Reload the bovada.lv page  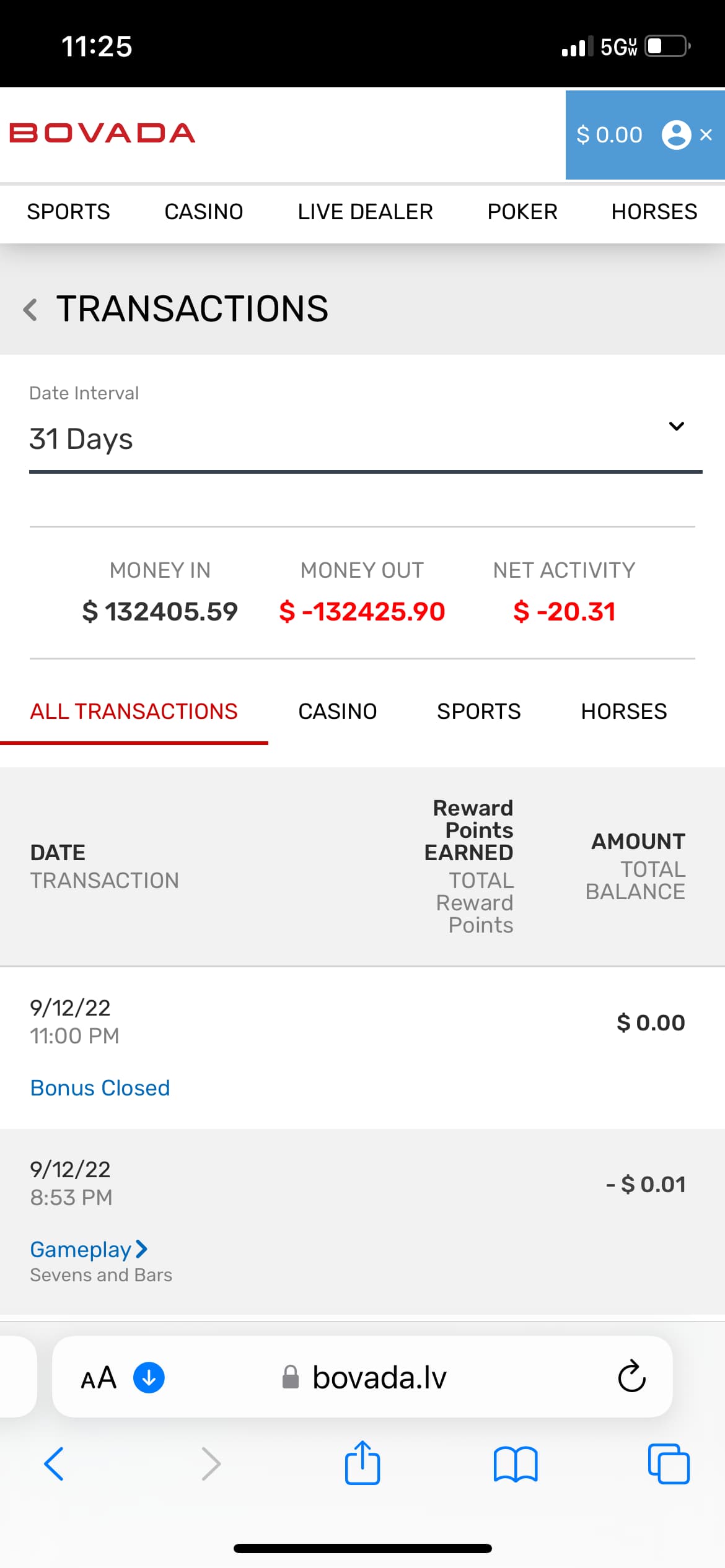point(631,1376)
